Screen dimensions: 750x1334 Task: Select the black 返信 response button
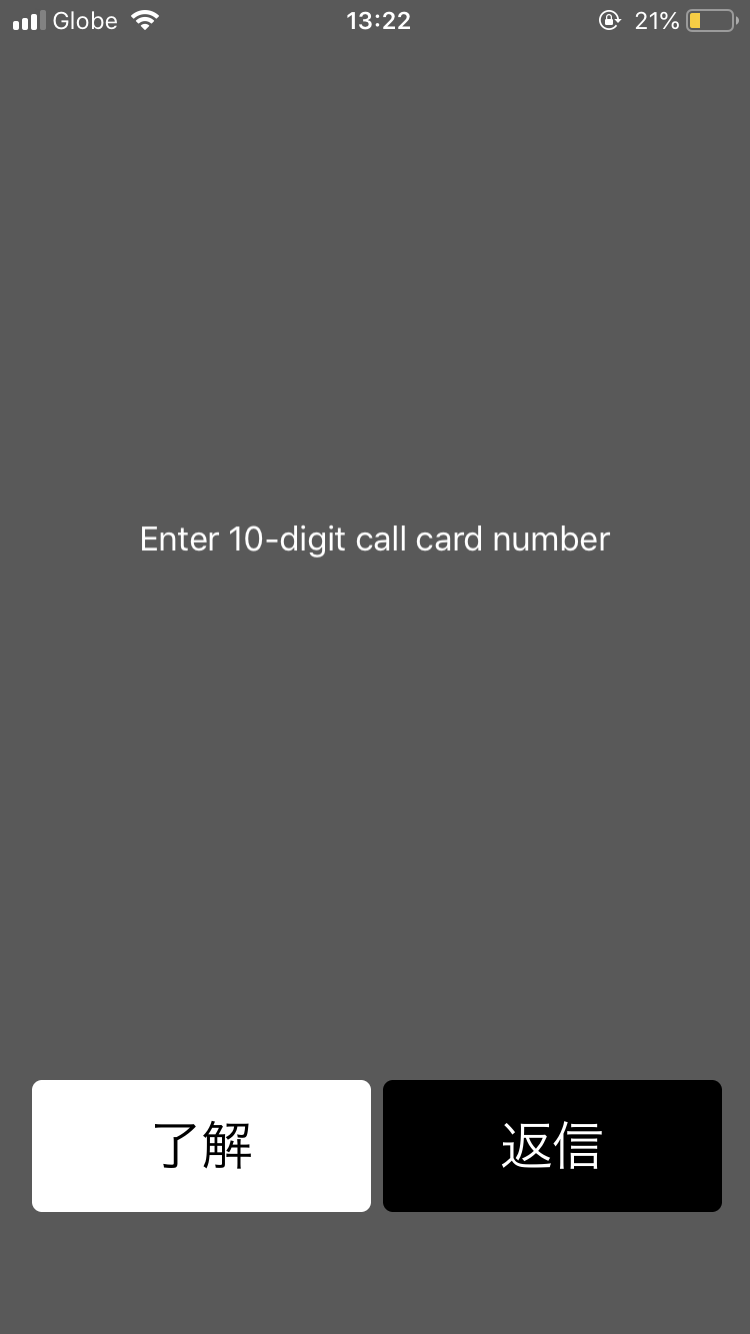click(x=551, y=1145)
